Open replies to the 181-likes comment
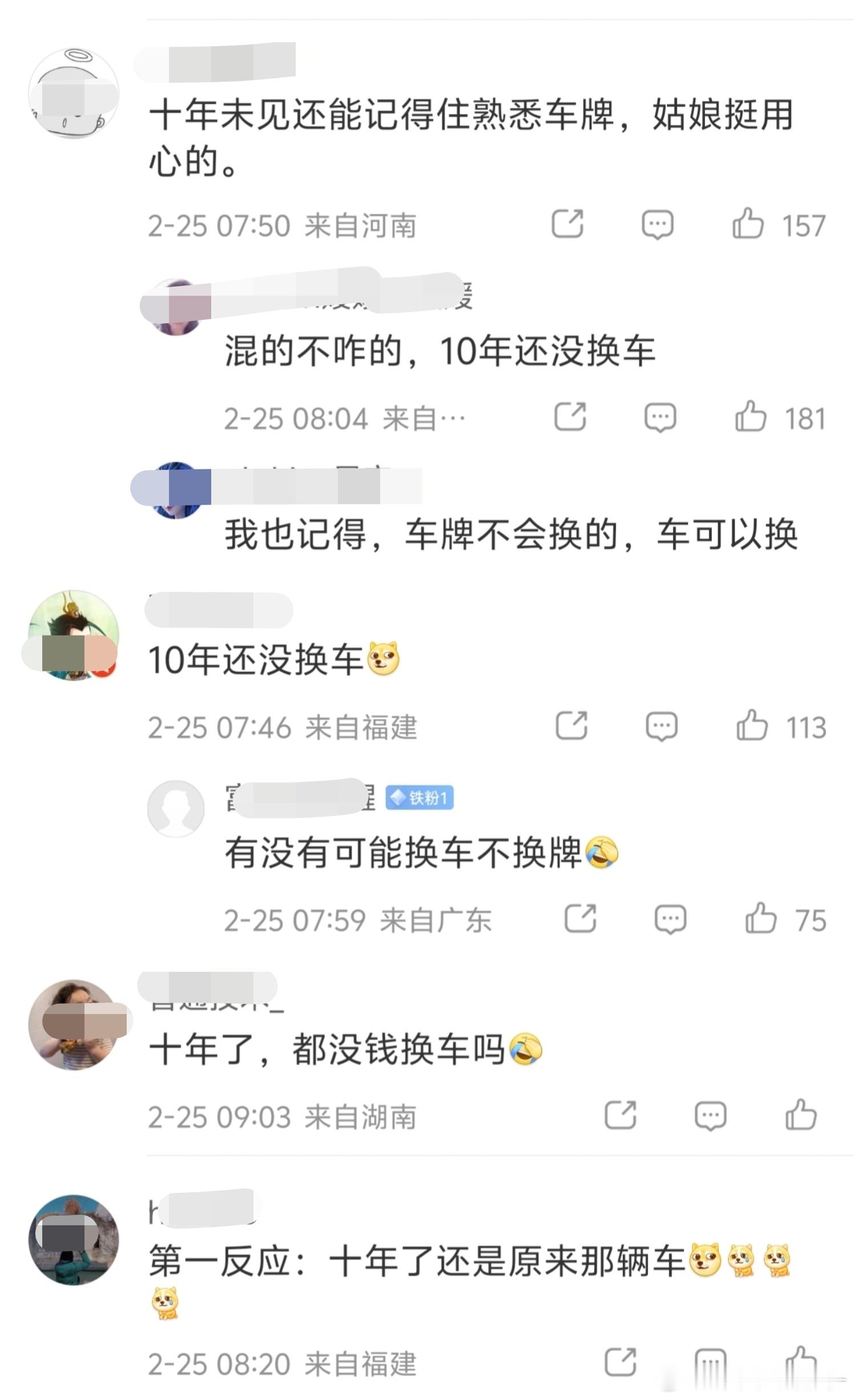This screenshot has height=1400, width=854. coord(660,418)
